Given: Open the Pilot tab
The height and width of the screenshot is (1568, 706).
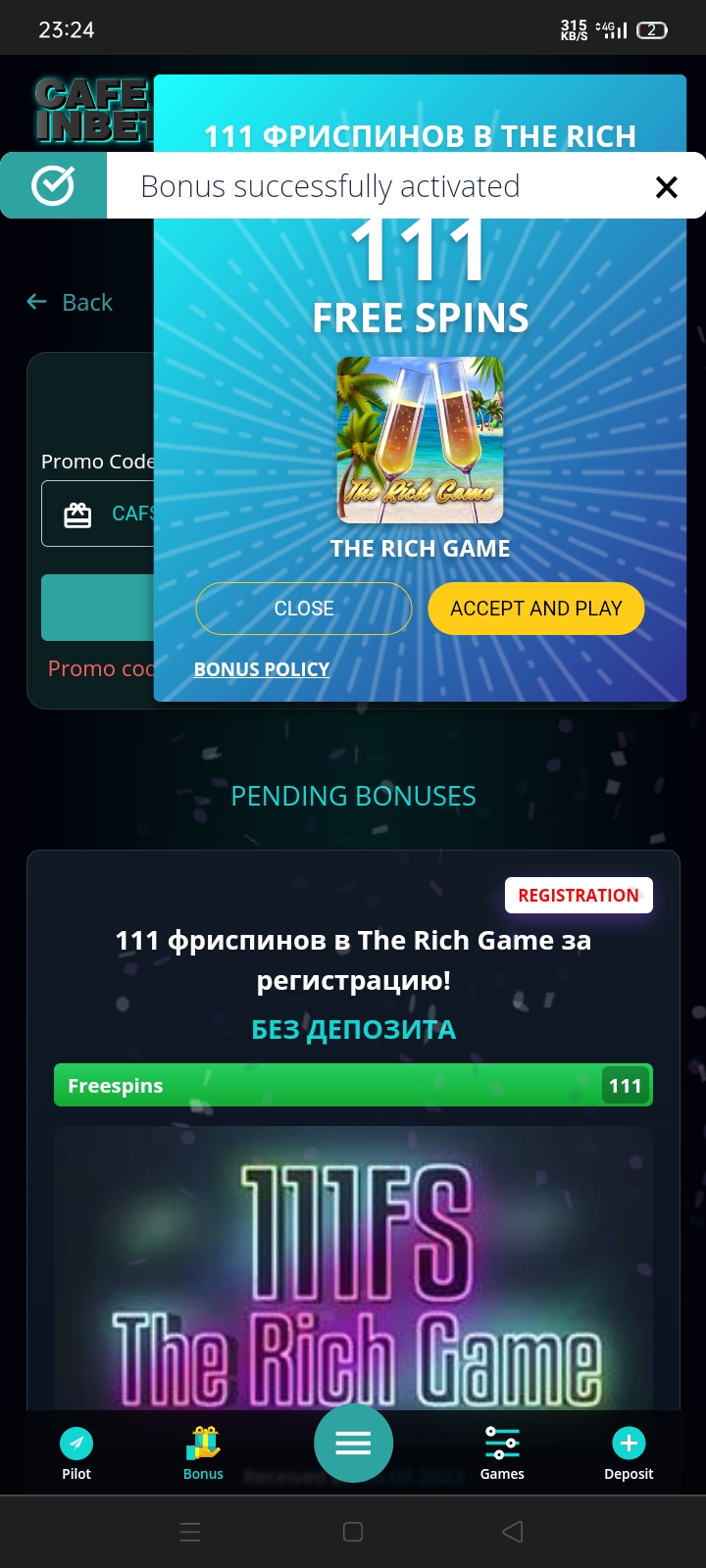Looking at the screenshot, I should tap(76, 1453).
